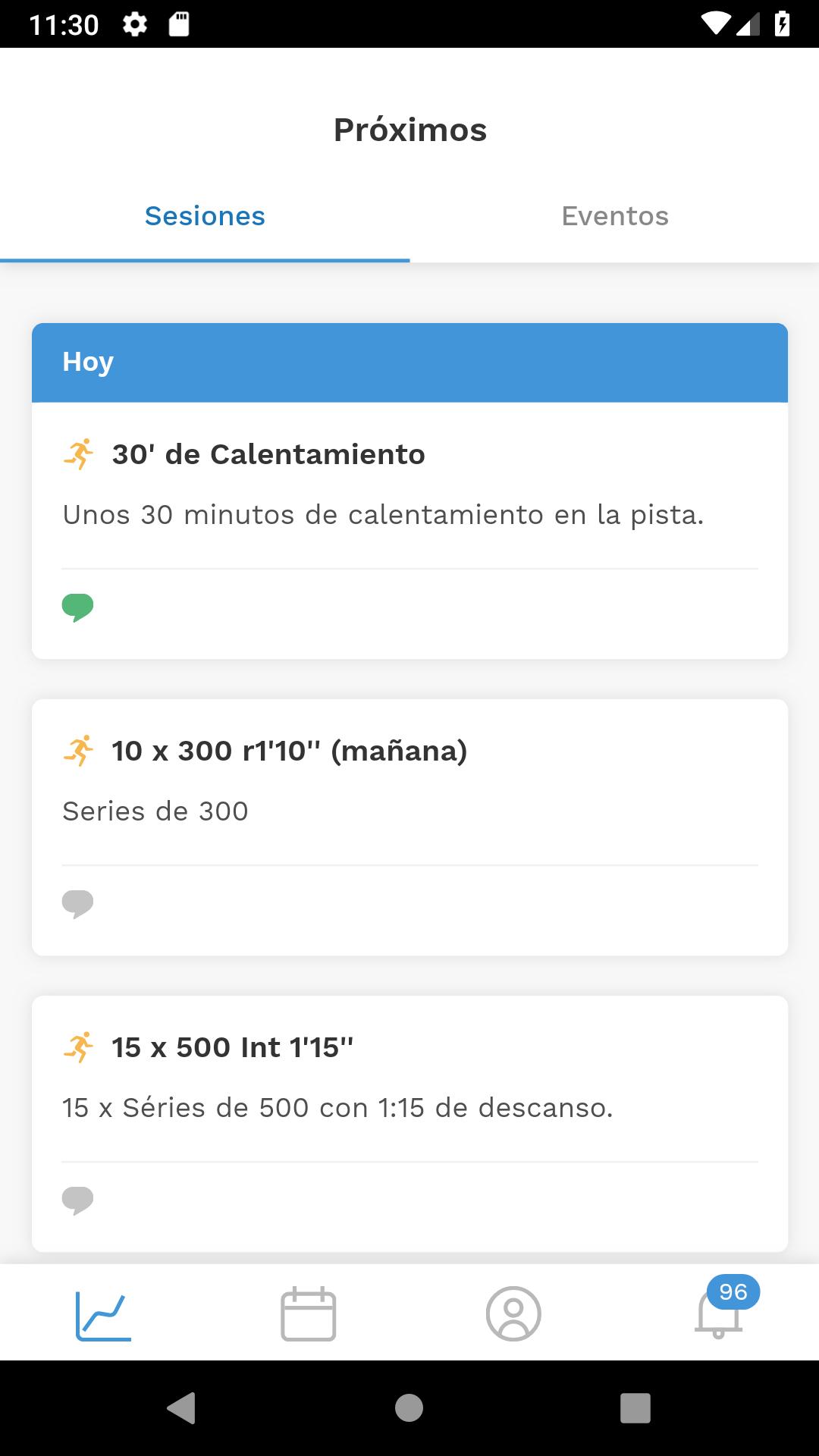Viewport: 819px width, 1456px height.
Task: Select the Sesiones tab
Action: [x=205, y=216]
